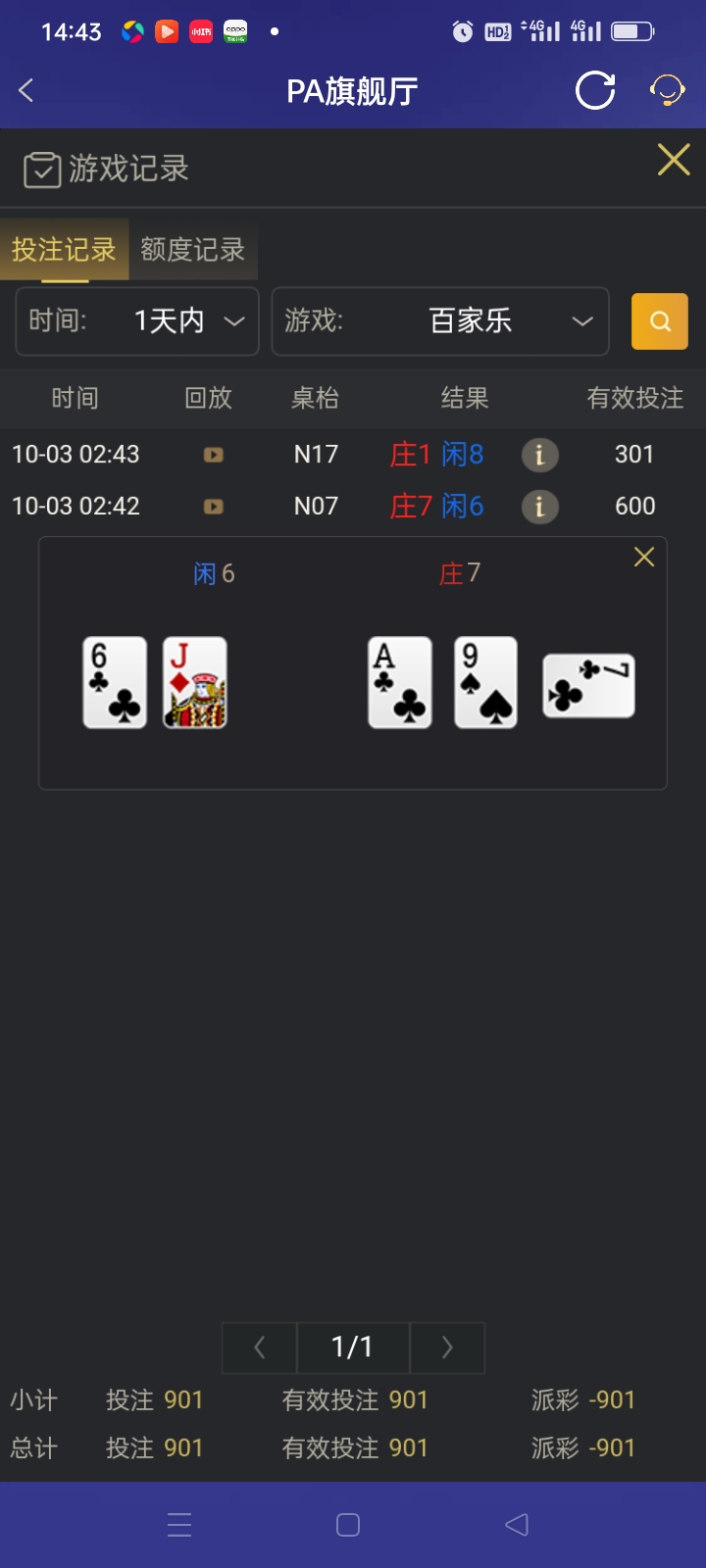Tap system back button
706x1568 pixels.
click(x=517, y=1525)
